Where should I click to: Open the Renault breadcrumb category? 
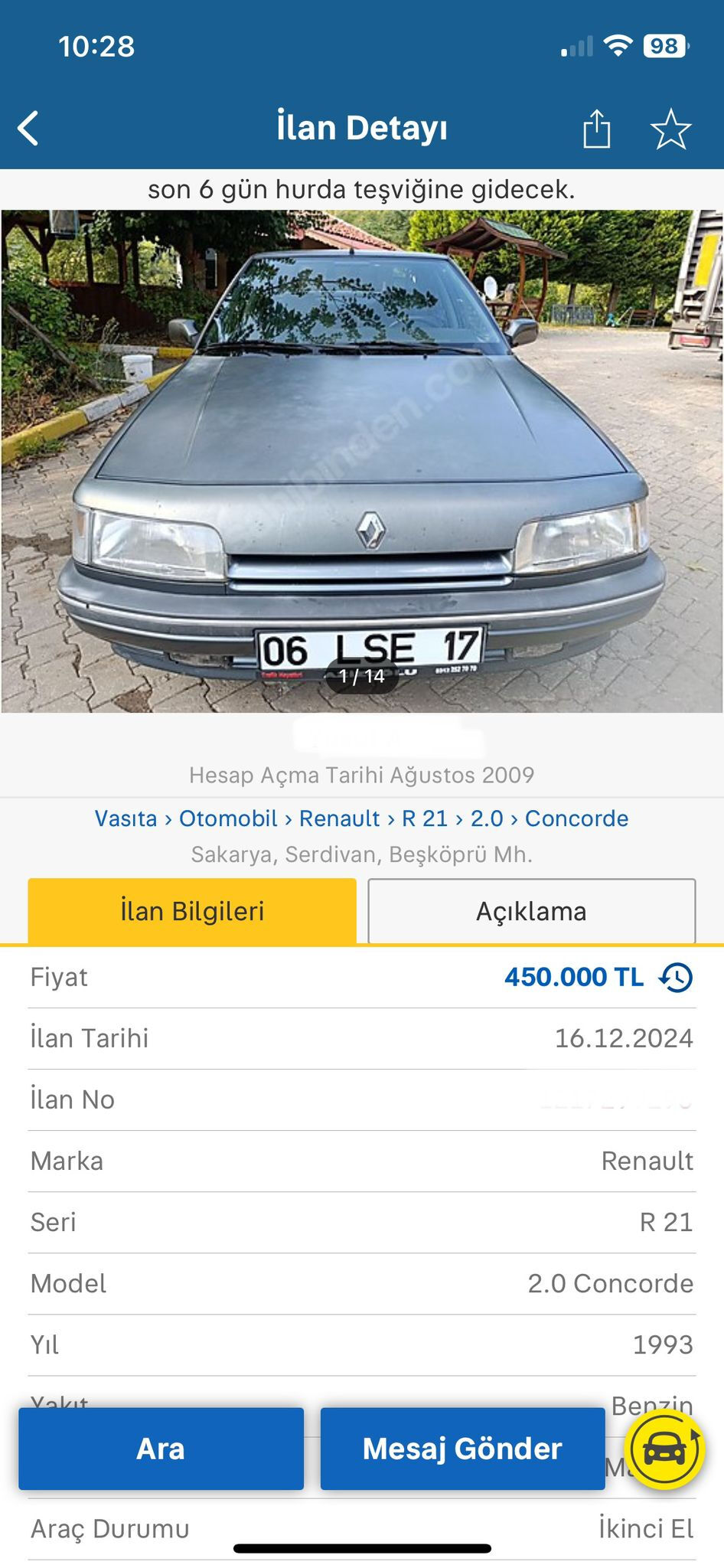pos(339,818)
